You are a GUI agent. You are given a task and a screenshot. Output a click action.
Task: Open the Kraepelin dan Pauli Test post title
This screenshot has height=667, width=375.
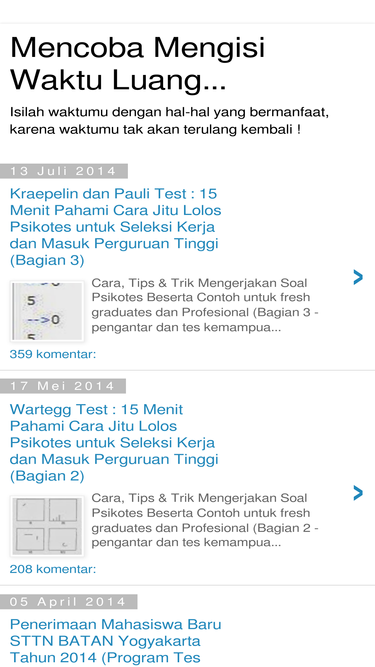[115, 227]
